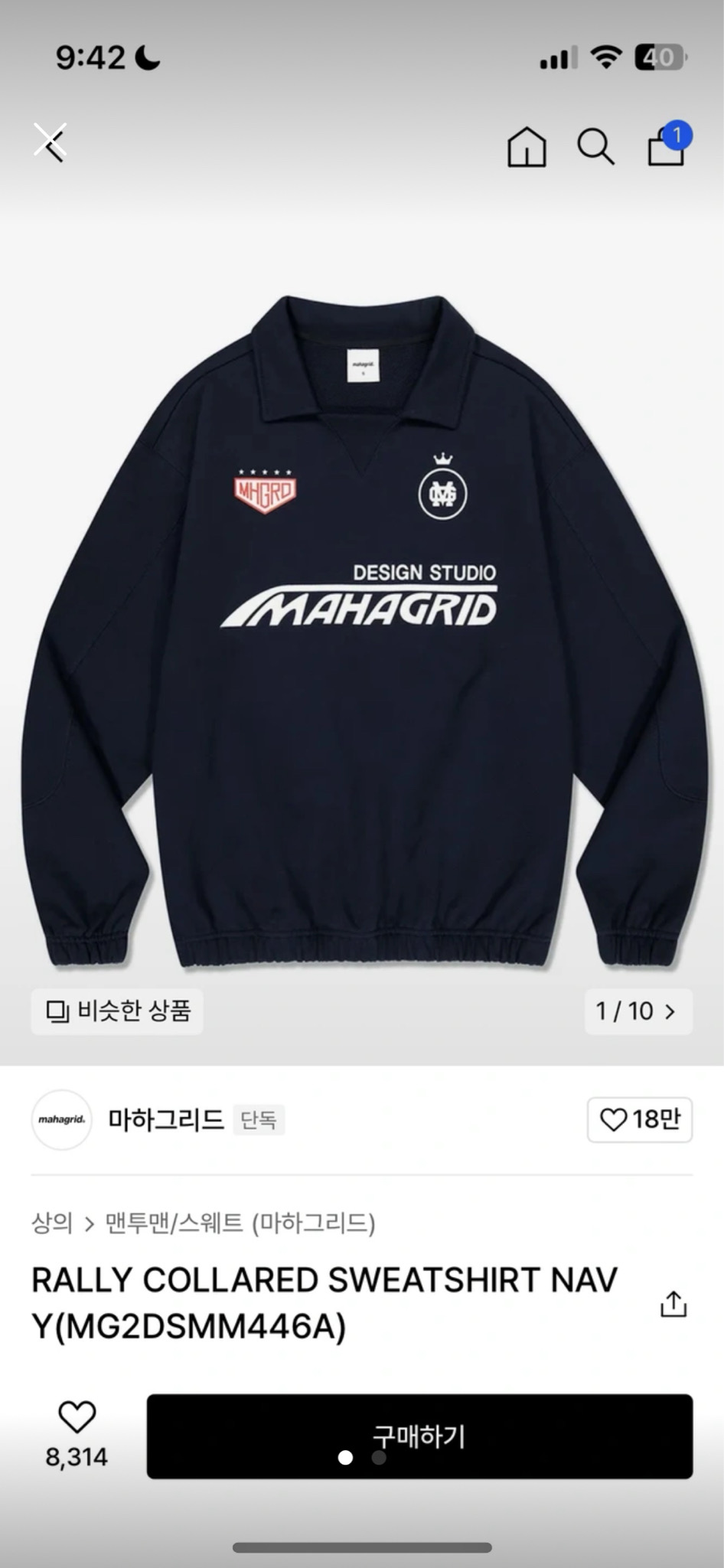Tap the heart icon showing 18만 likes
This screenshot has height=1568, width=724.
[640, 1119]
